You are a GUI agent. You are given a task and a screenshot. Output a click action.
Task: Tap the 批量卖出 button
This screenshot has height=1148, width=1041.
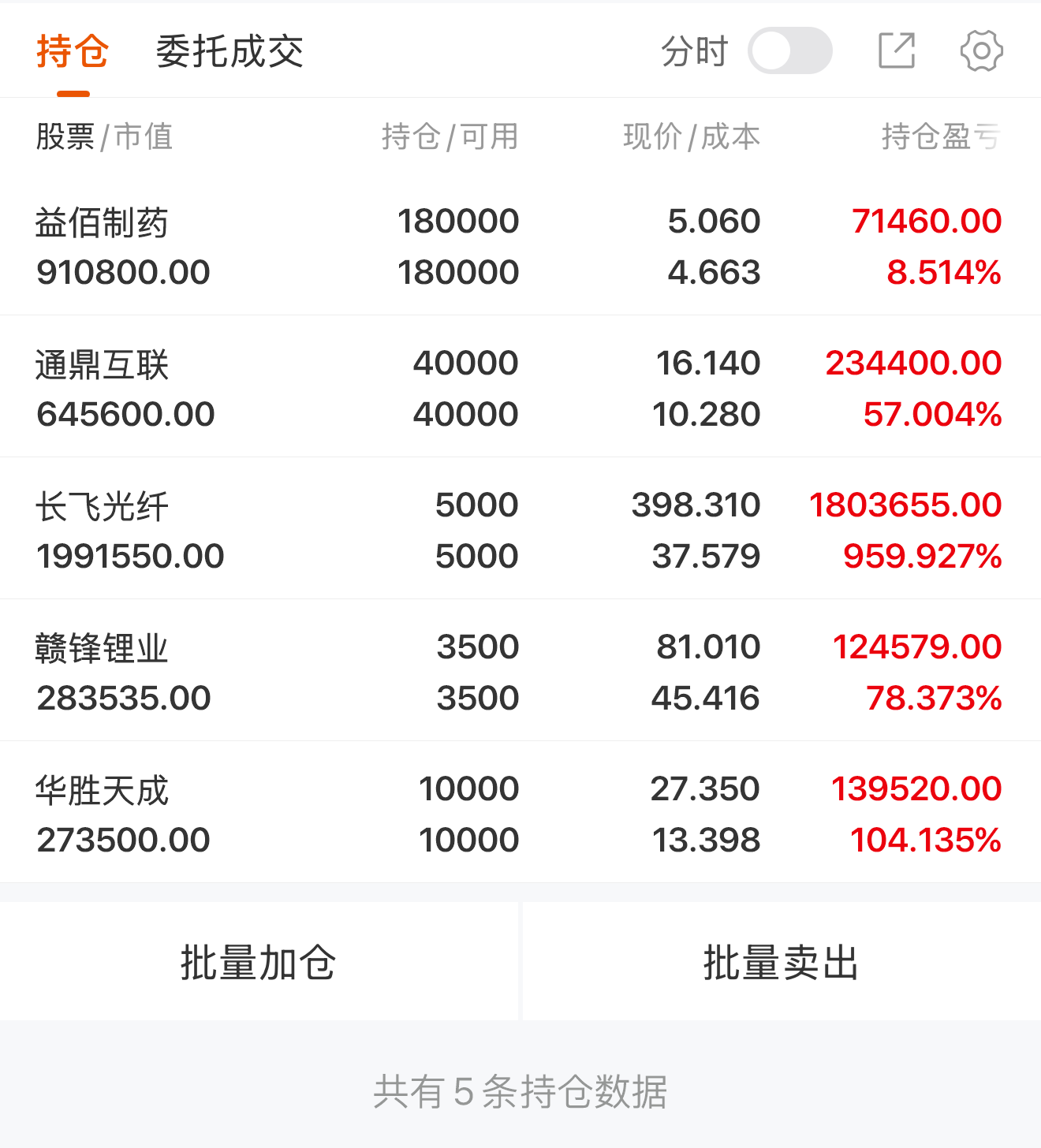tap(782, 961)
